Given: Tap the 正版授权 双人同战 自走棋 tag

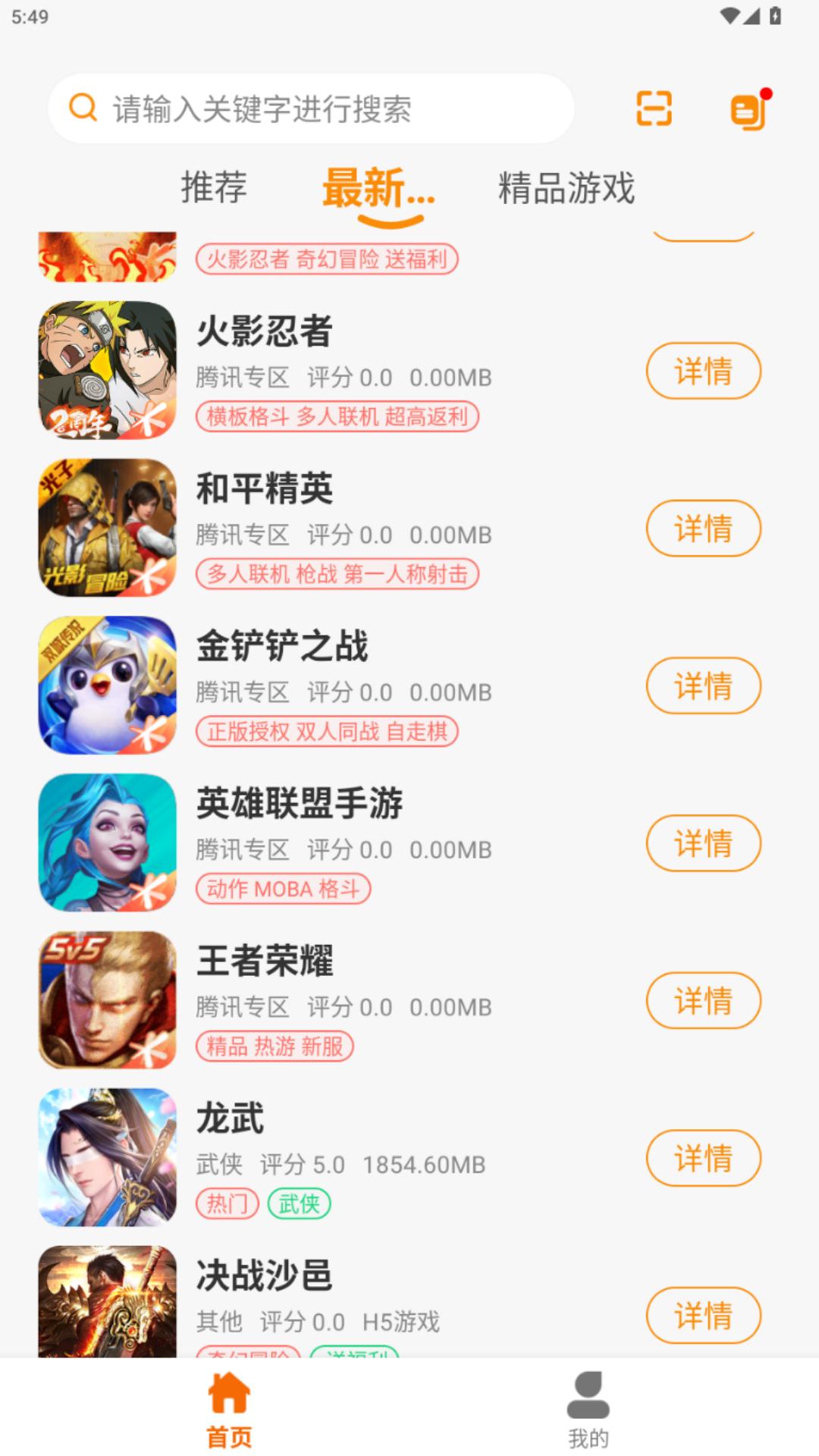Looking at the screenshot, I should tap(328, 731).
